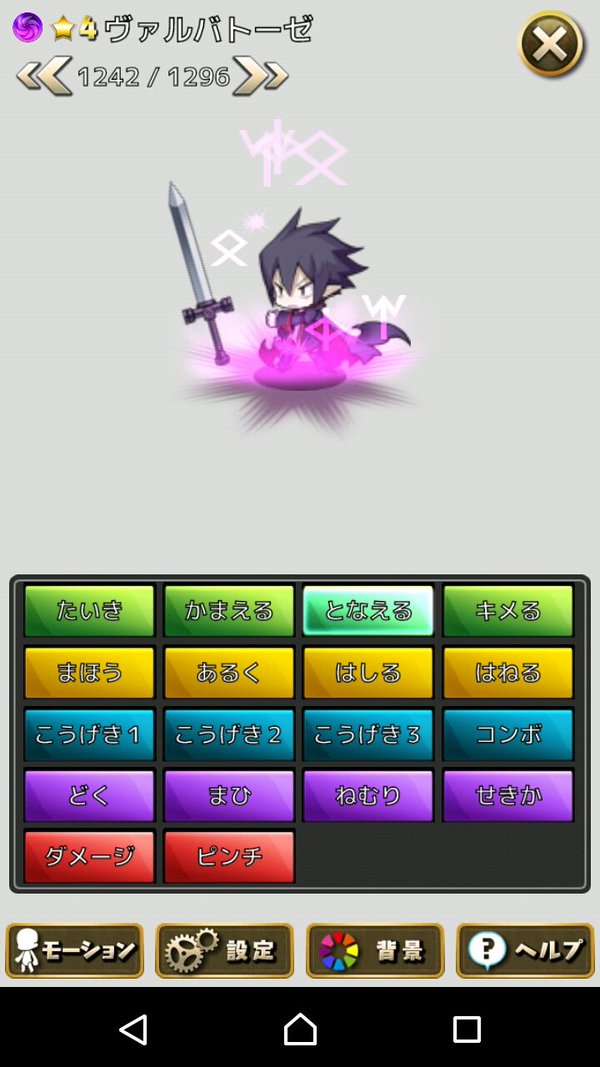Trigger the はしる running motion
The width and height of the screenshot is (600, 1067).
[x=368, y=673]
